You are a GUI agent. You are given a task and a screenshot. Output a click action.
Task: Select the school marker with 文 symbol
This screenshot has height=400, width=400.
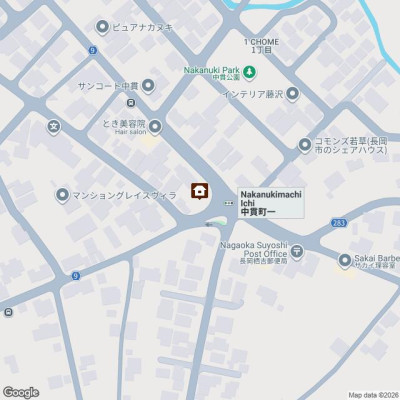[54, 127]
